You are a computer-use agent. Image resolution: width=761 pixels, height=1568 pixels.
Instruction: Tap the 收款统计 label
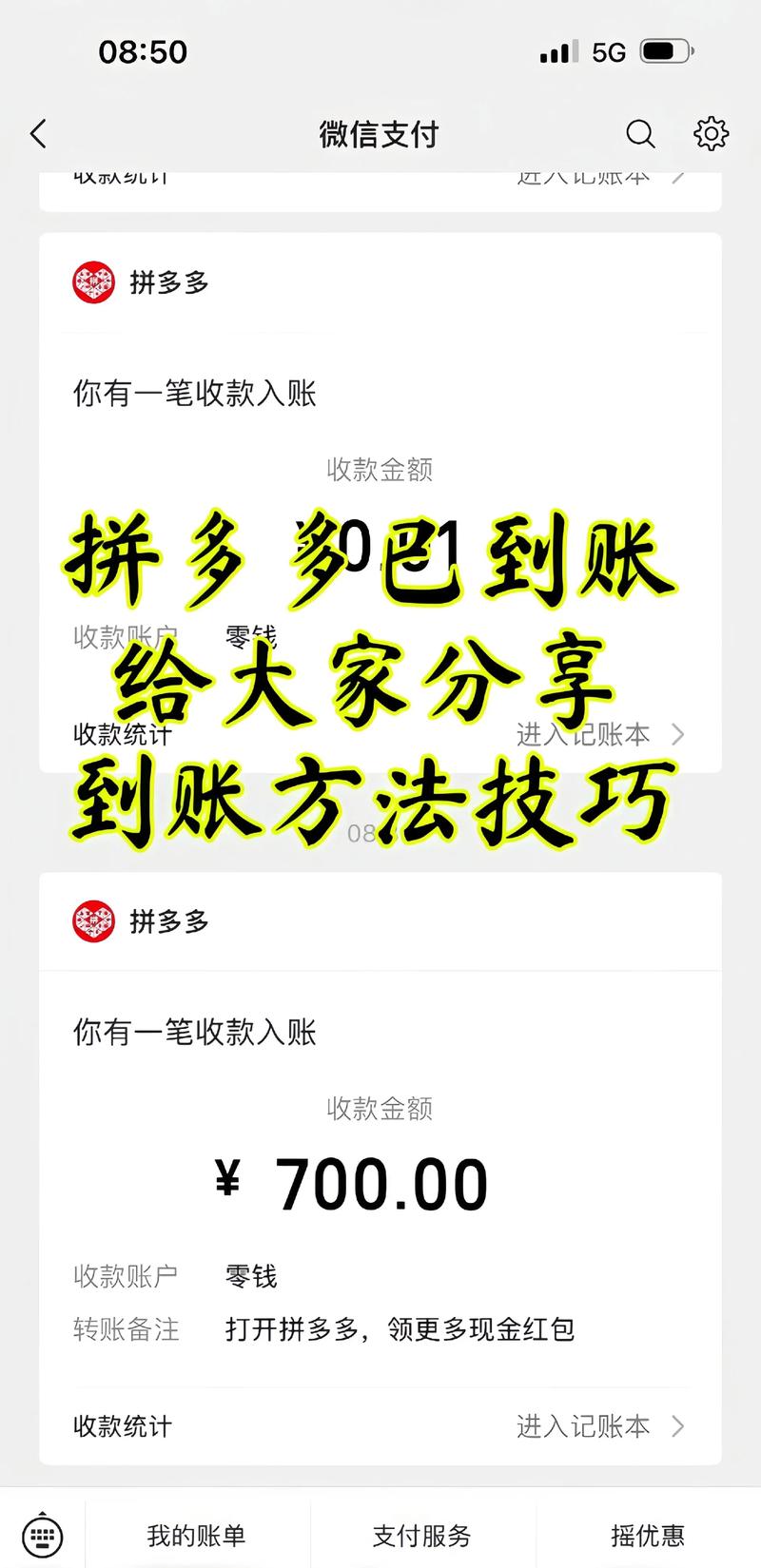pyautogui.click(x=121, y=1425)
